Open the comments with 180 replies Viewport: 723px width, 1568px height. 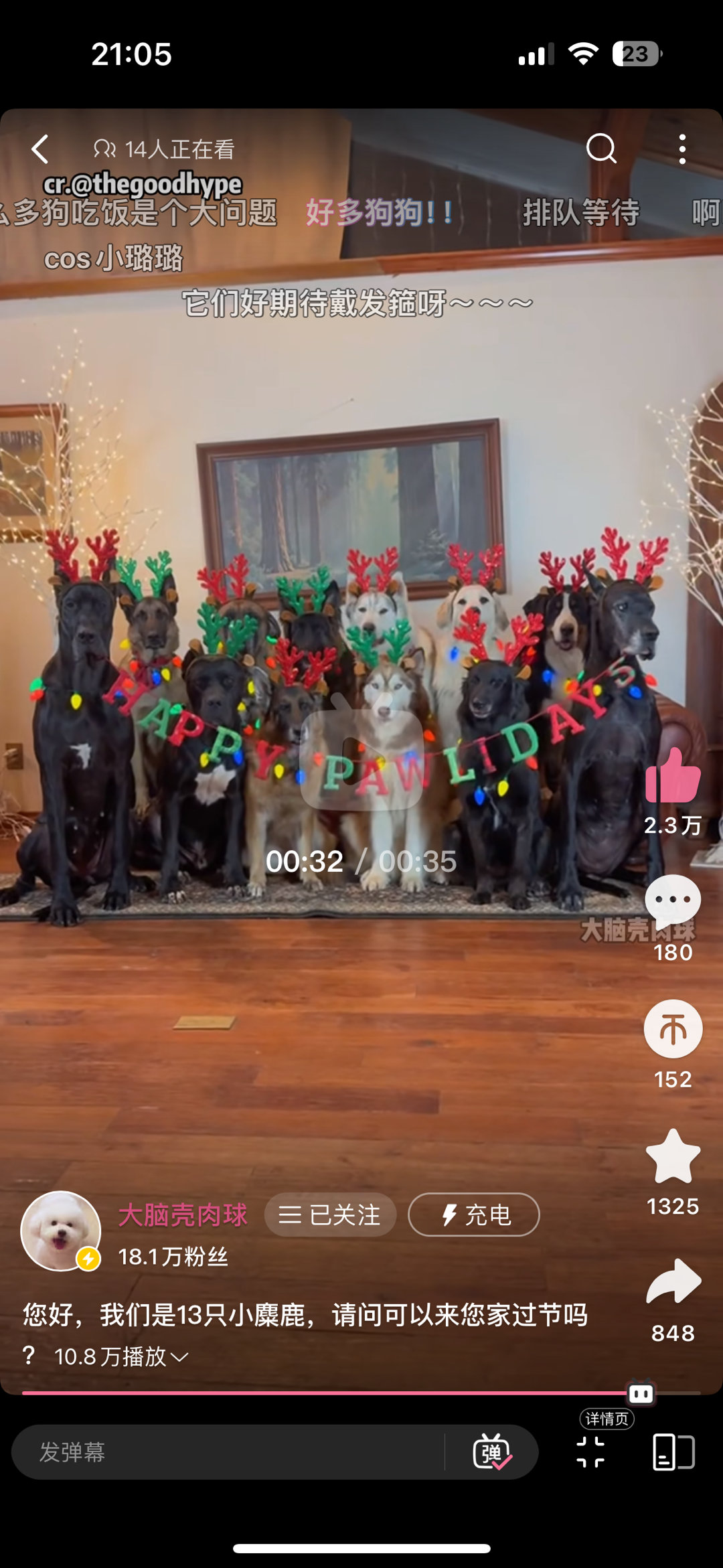tap(672, 901)
